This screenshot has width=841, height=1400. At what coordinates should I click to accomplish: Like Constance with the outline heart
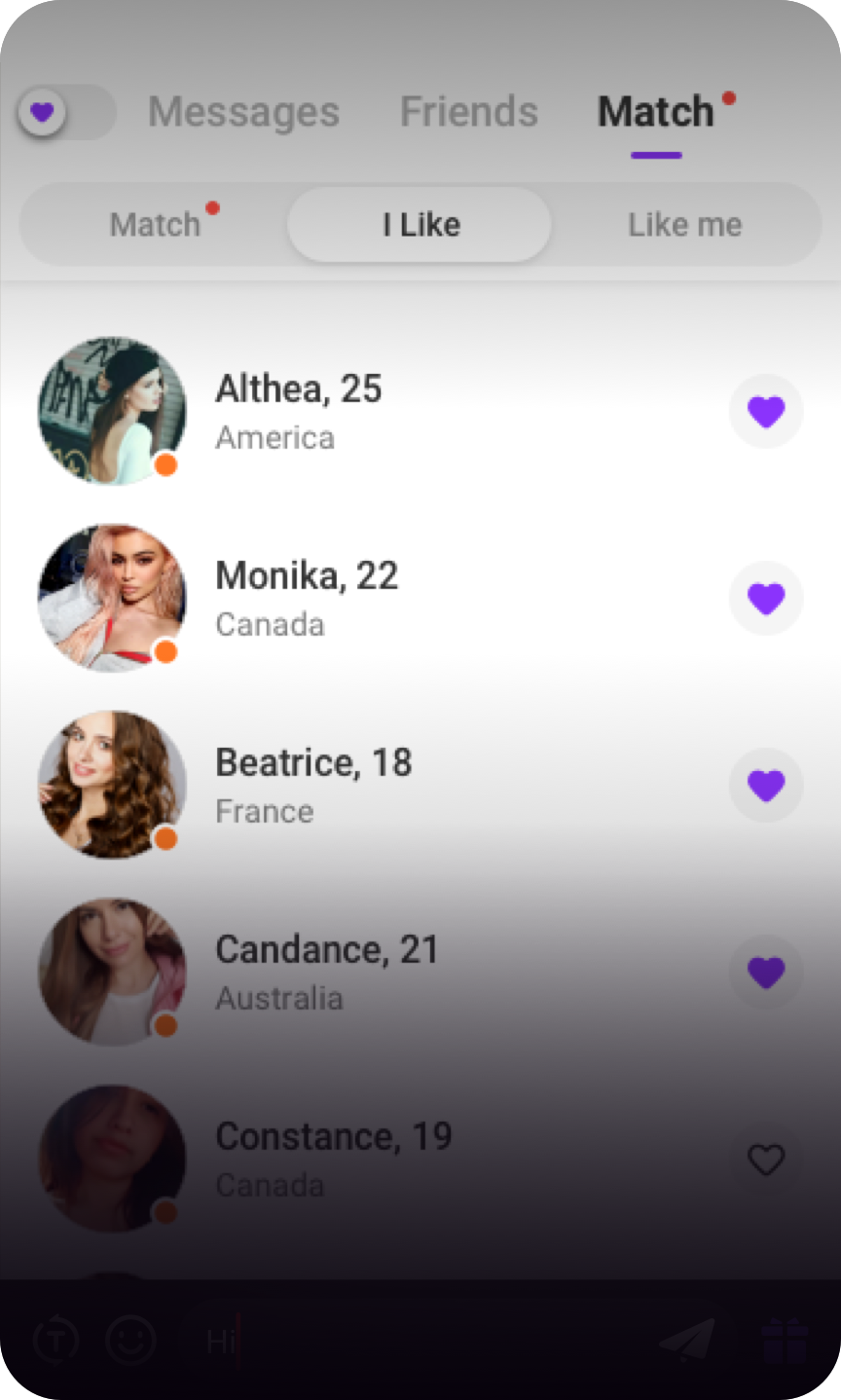click(x=766, y=1160)
